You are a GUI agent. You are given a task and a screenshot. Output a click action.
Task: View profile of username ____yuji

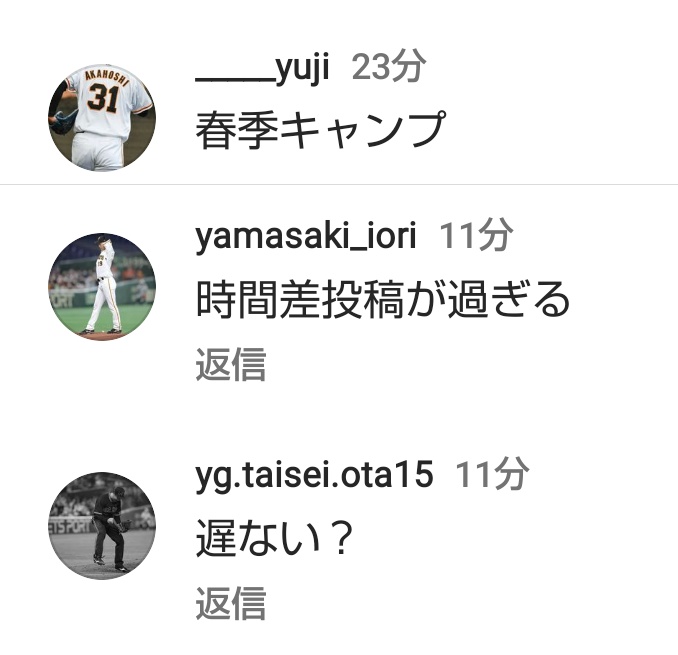[264, 68]
